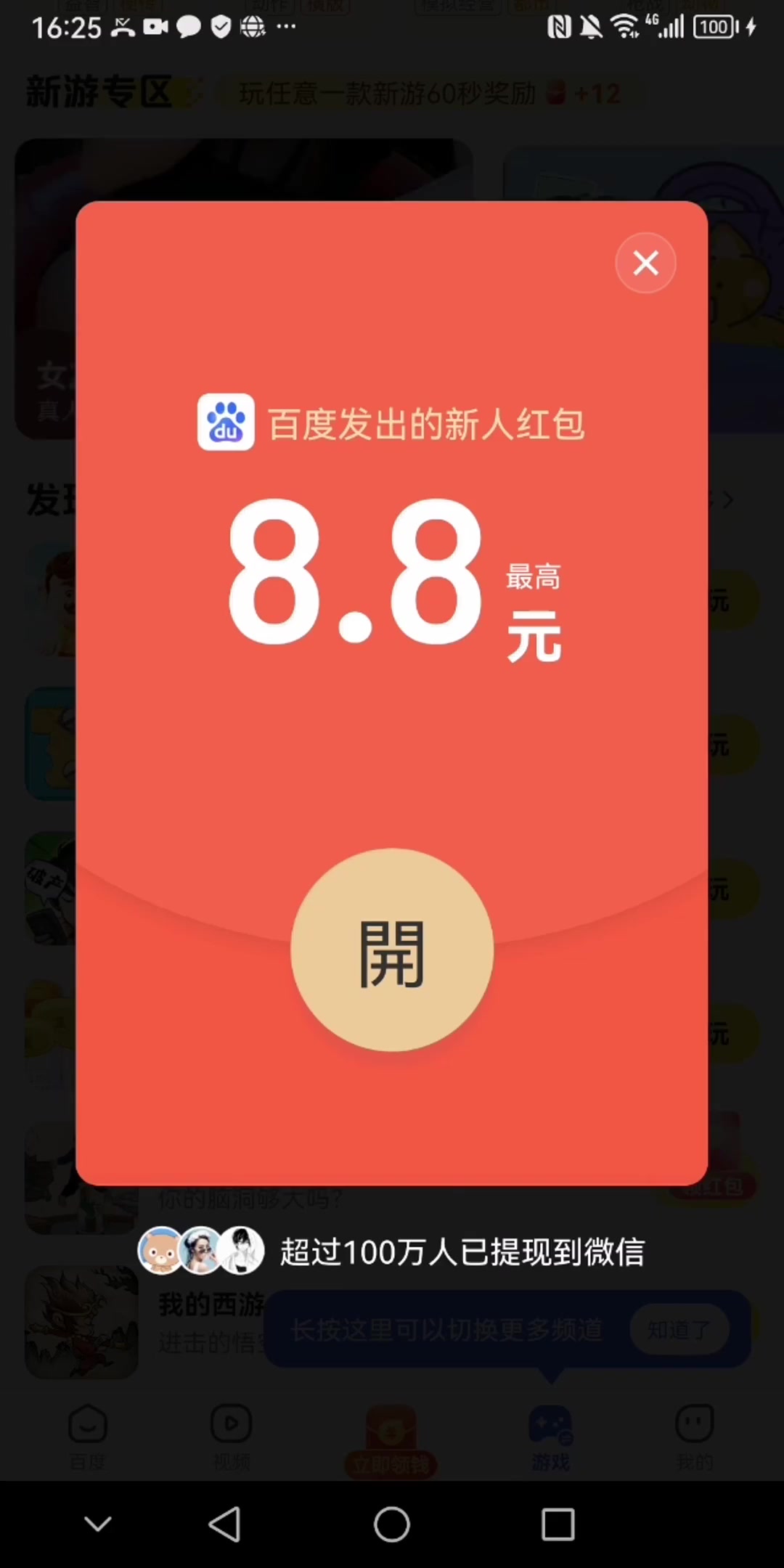Image resolution: width=784 pixels, height=1568 pixels.
Task: Go to the system home screen
Action: 392,1524
